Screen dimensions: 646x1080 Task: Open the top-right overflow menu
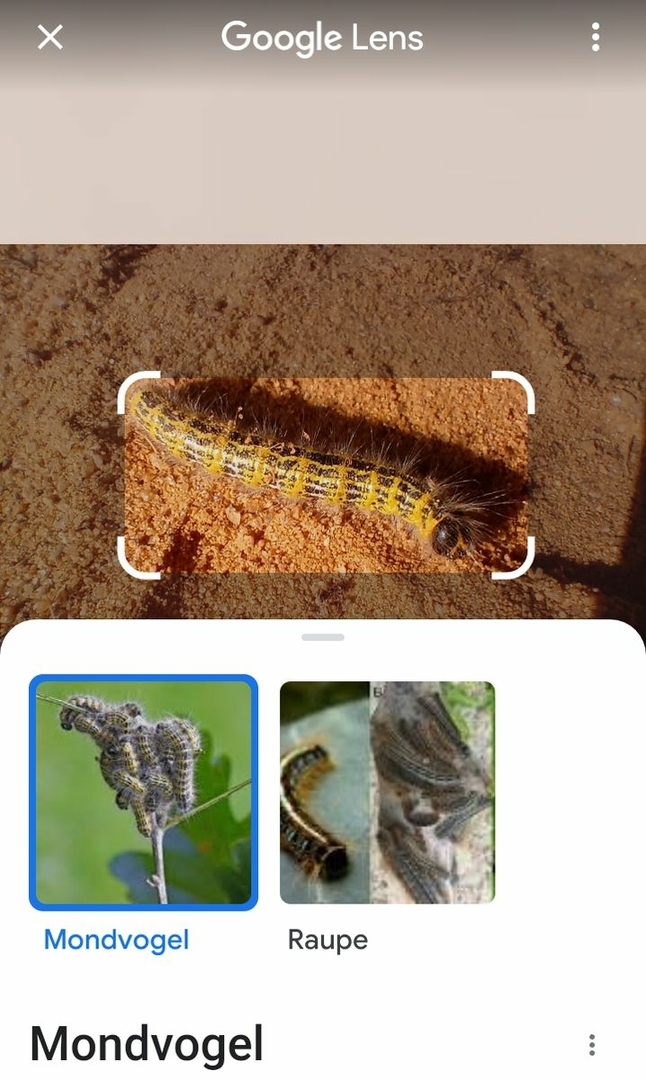(x=595, y=38)
